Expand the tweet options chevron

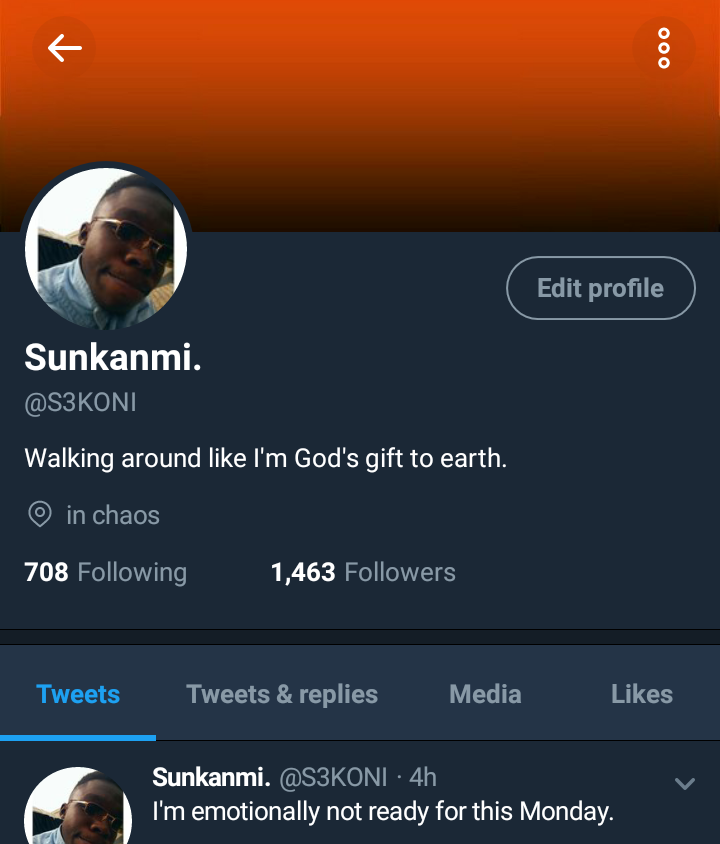[684, 783]
